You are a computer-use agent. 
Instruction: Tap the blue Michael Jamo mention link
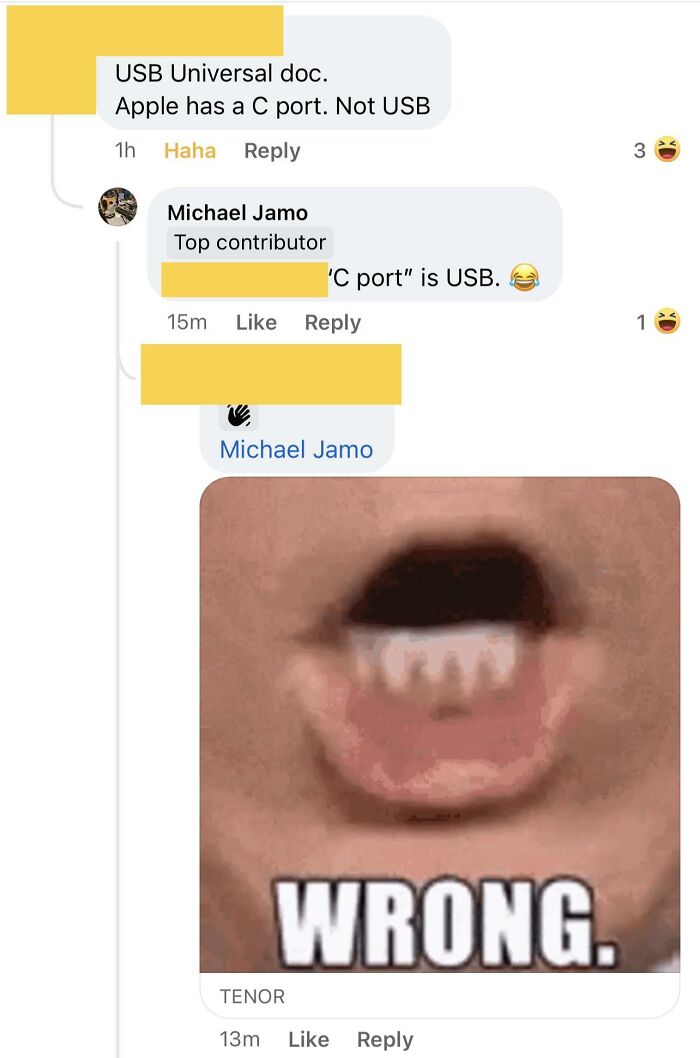click(296, 449)
